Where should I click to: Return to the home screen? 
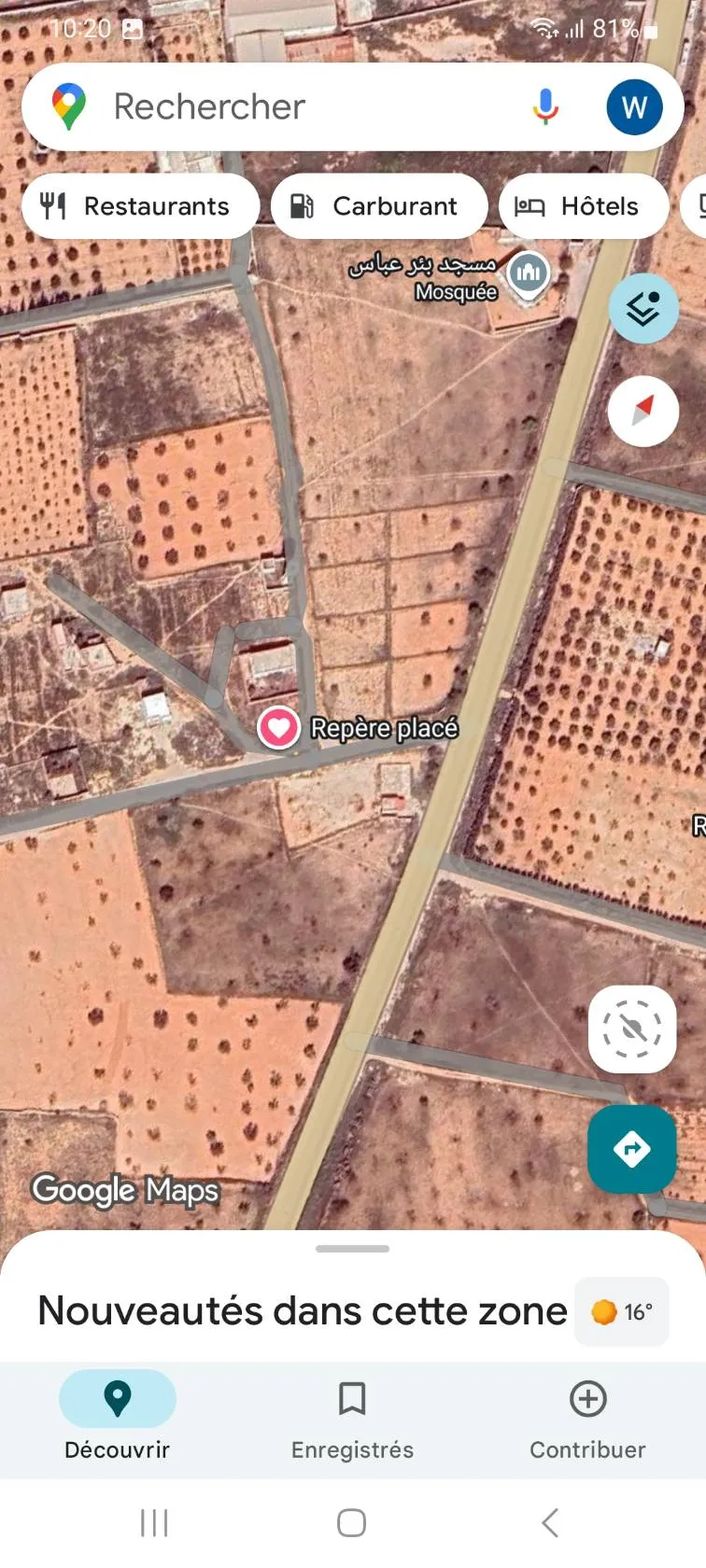(x=351, y=1522)
